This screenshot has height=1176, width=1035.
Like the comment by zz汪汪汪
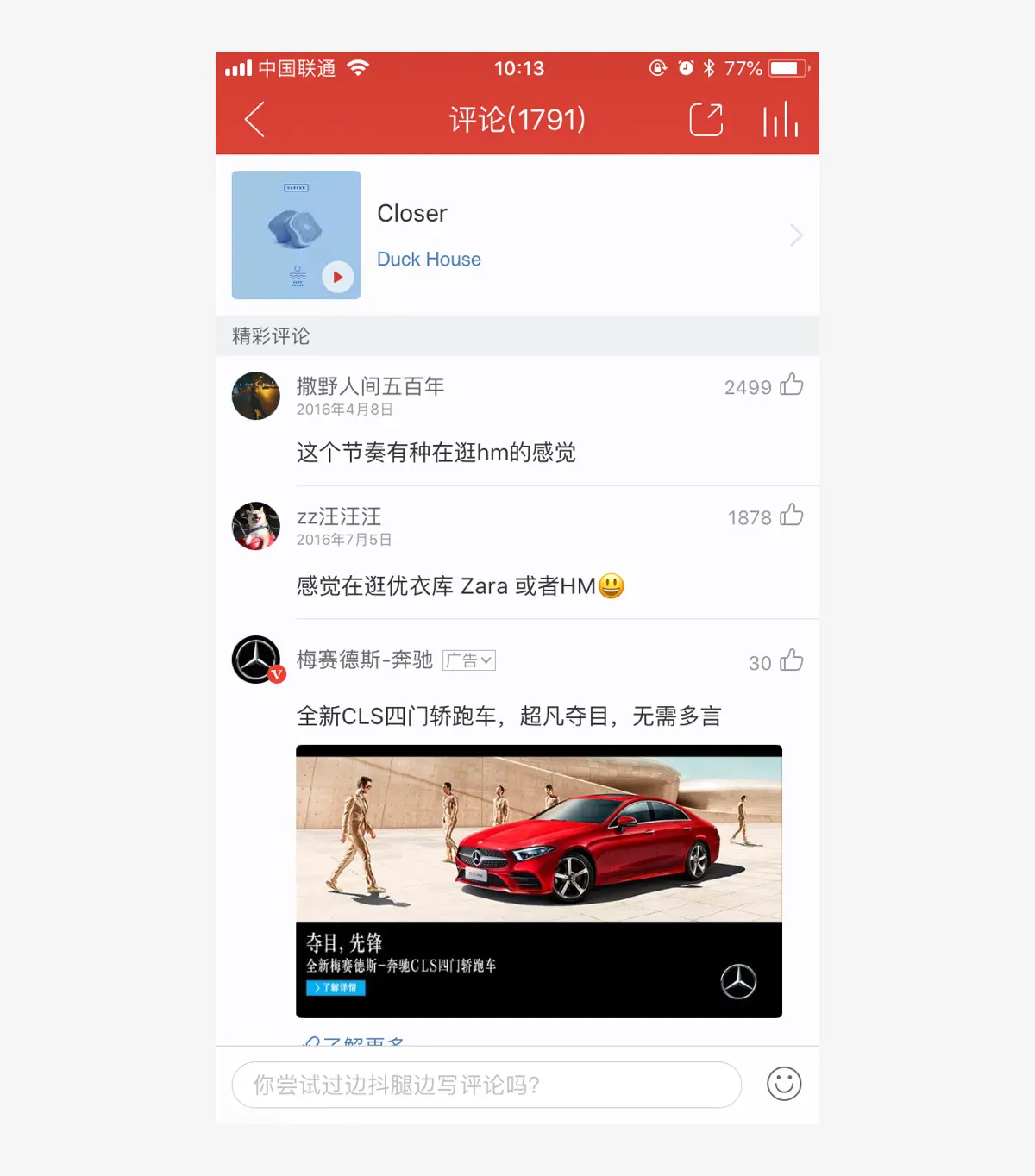791,516
